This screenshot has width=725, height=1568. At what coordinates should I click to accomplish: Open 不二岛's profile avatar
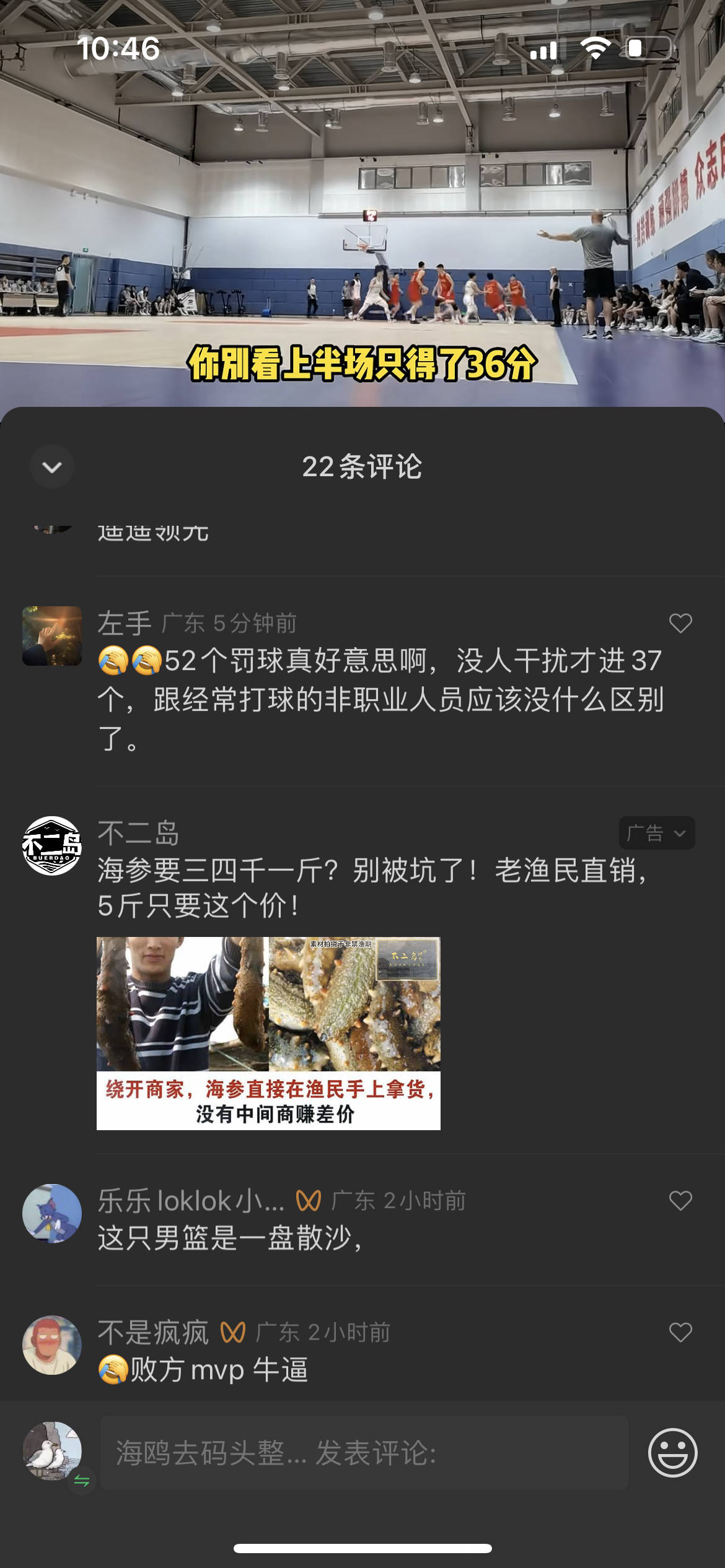point(52,845)
